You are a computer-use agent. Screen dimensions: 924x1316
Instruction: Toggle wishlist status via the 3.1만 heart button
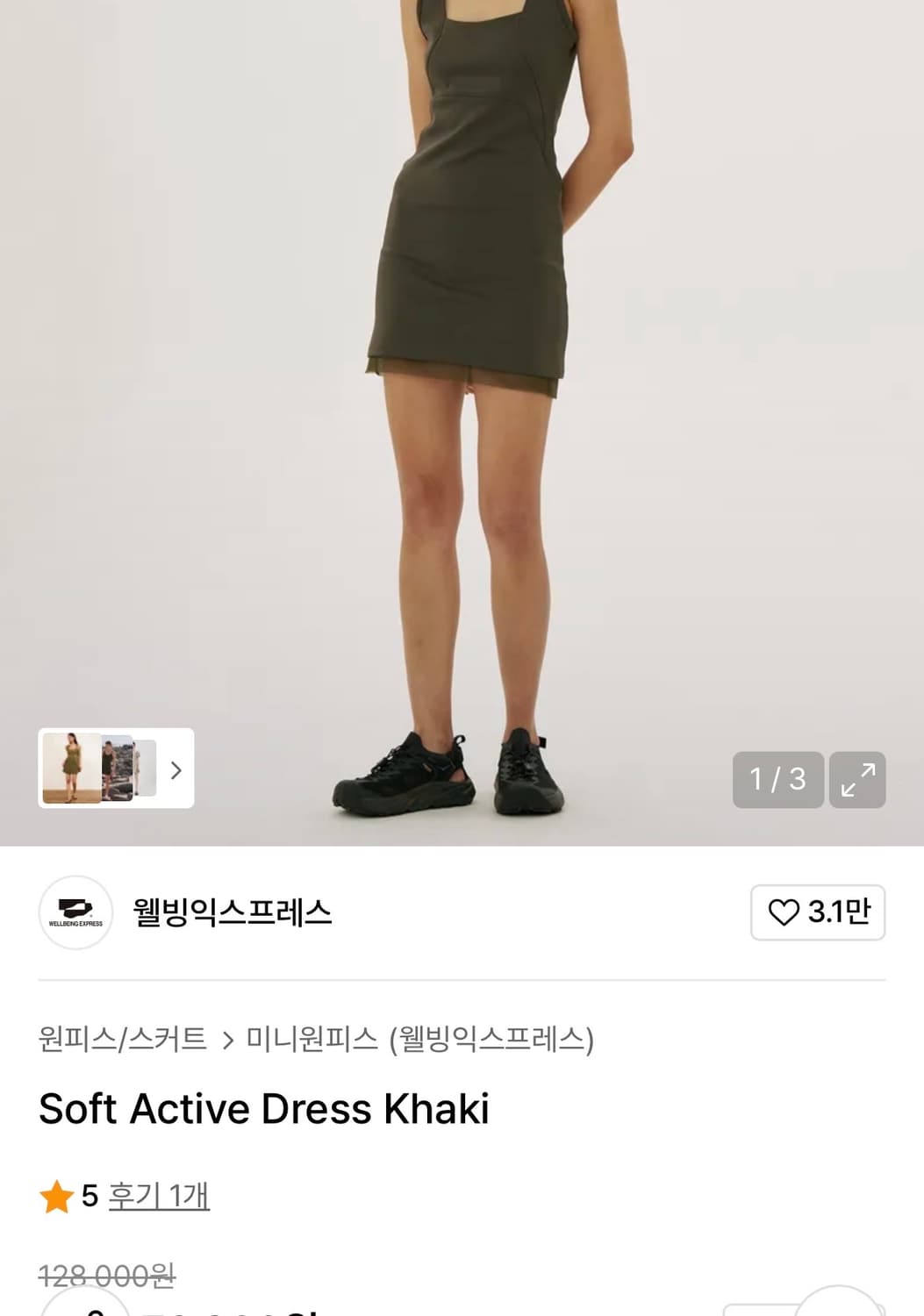(817, 914)
